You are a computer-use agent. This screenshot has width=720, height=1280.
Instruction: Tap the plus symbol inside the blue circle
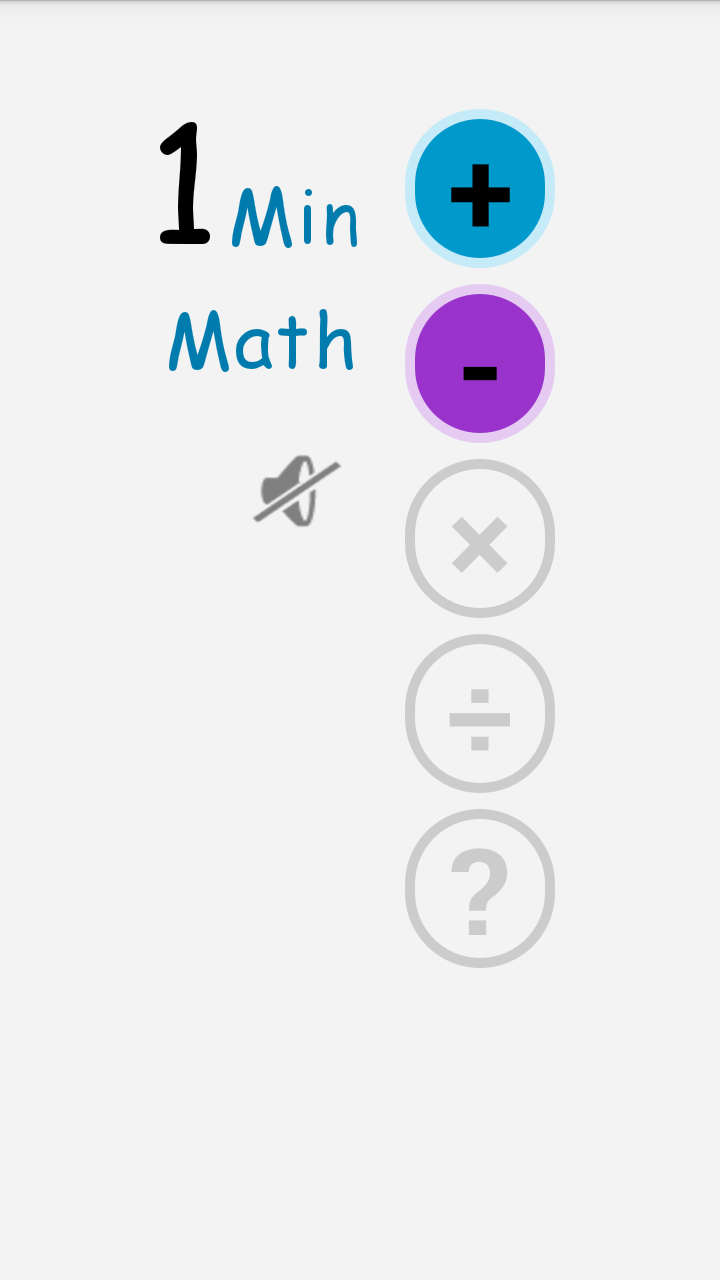click(x=480, y=188)
